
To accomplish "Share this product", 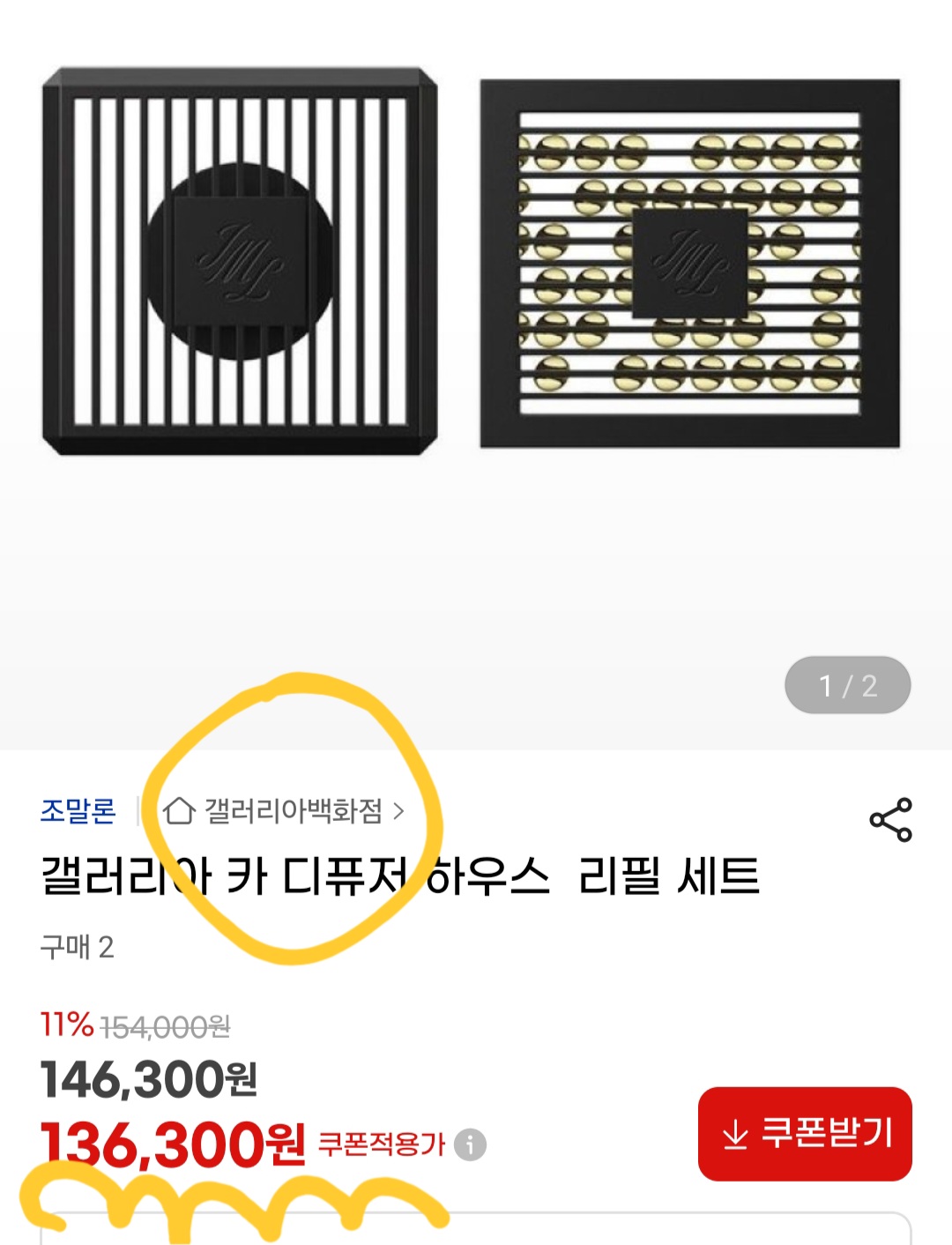I will pos(891,820).
